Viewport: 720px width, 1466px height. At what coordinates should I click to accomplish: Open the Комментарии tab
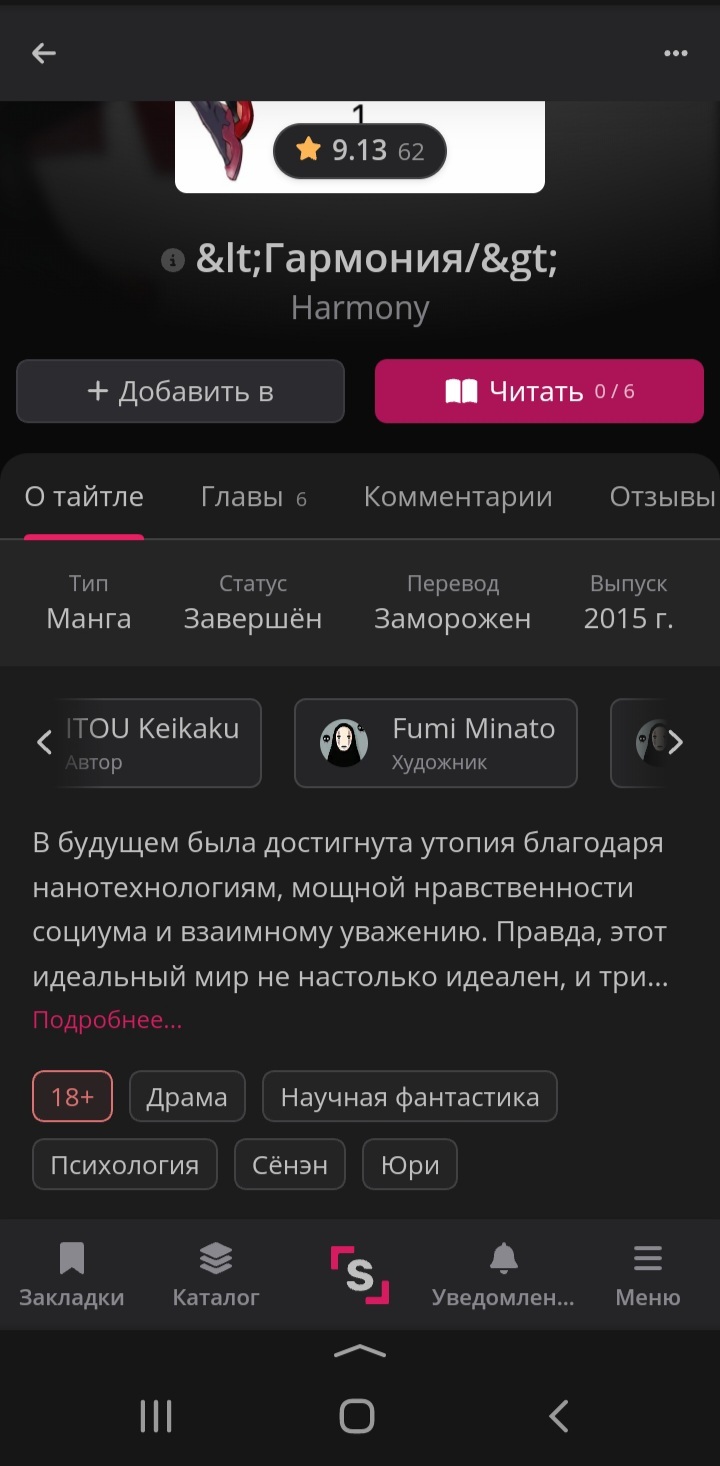(458, 497)
